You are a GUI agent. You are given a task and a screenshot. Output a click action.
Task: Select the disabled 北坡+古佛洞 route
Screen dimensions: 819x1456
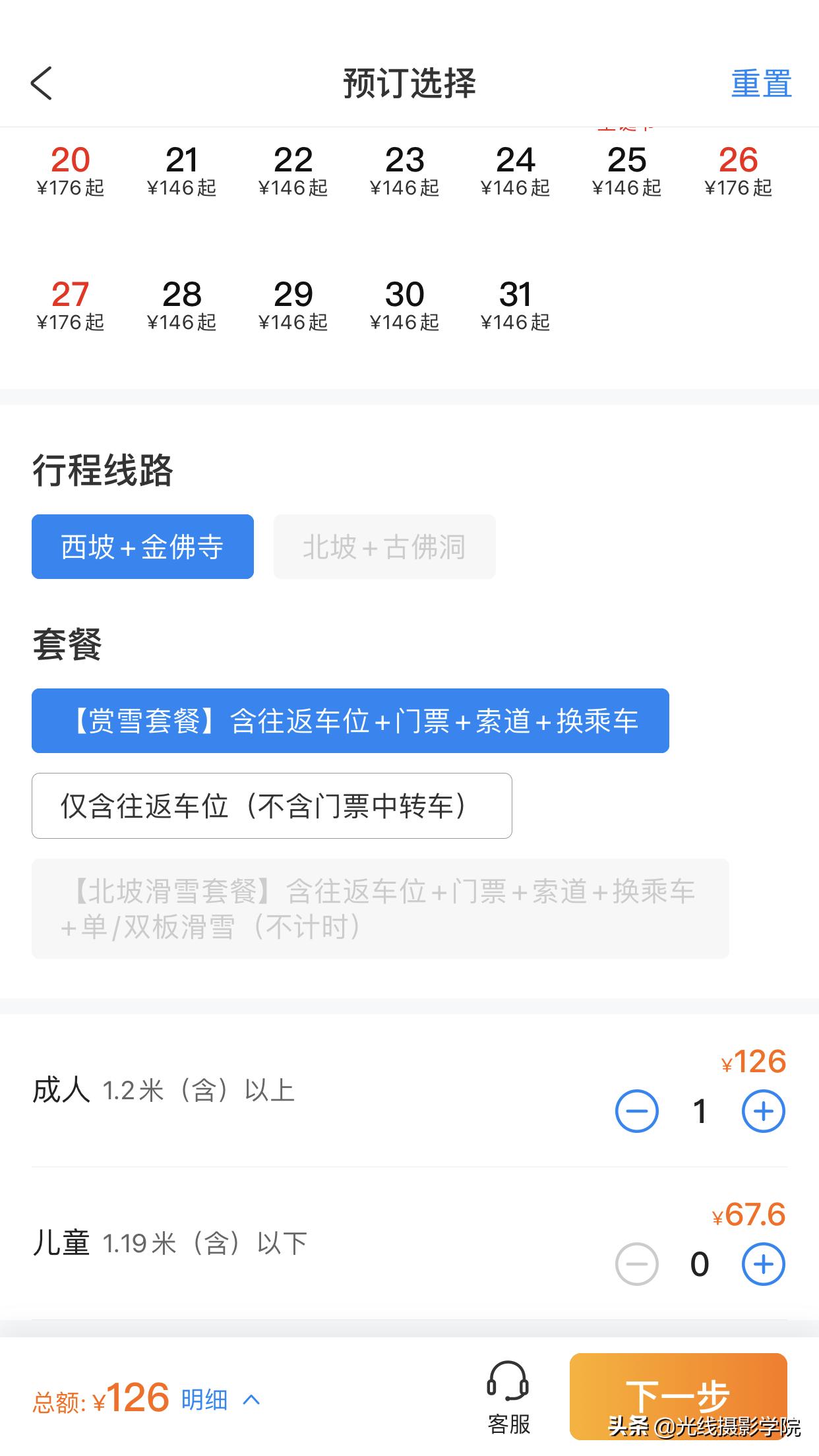(x=384, y=545)
